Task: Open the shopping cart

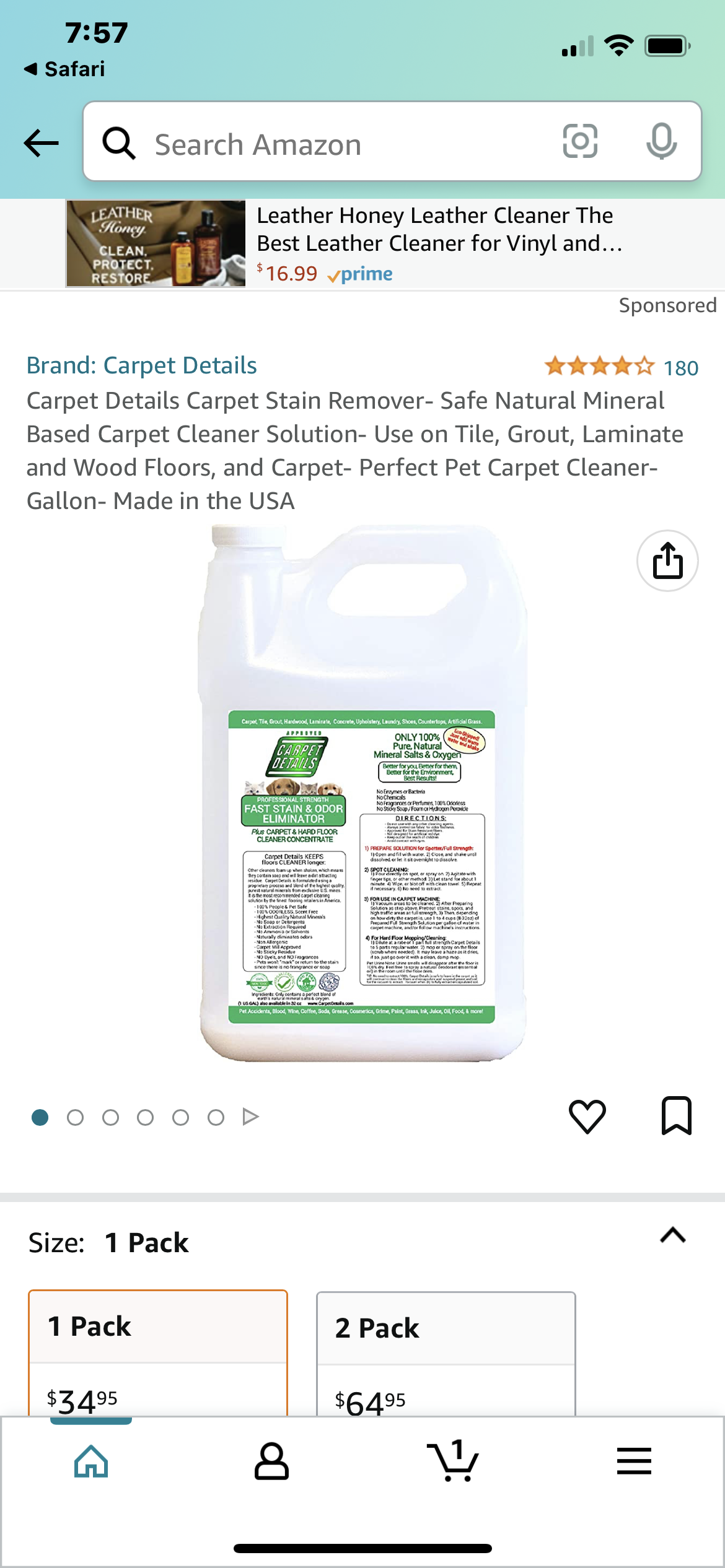Action: [453, 1461]
